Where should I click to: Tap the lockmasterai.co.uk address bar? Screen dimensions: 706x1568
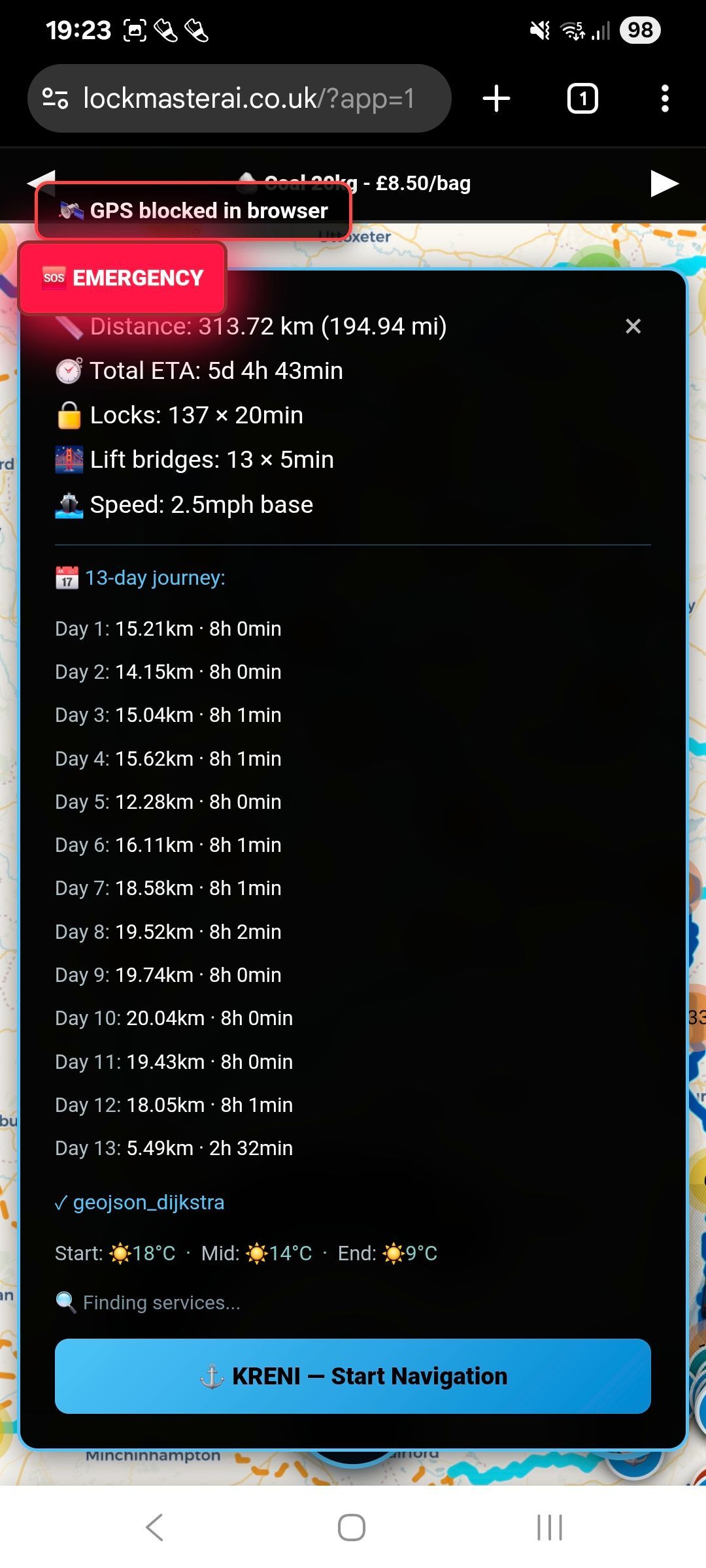pos(248,99)
